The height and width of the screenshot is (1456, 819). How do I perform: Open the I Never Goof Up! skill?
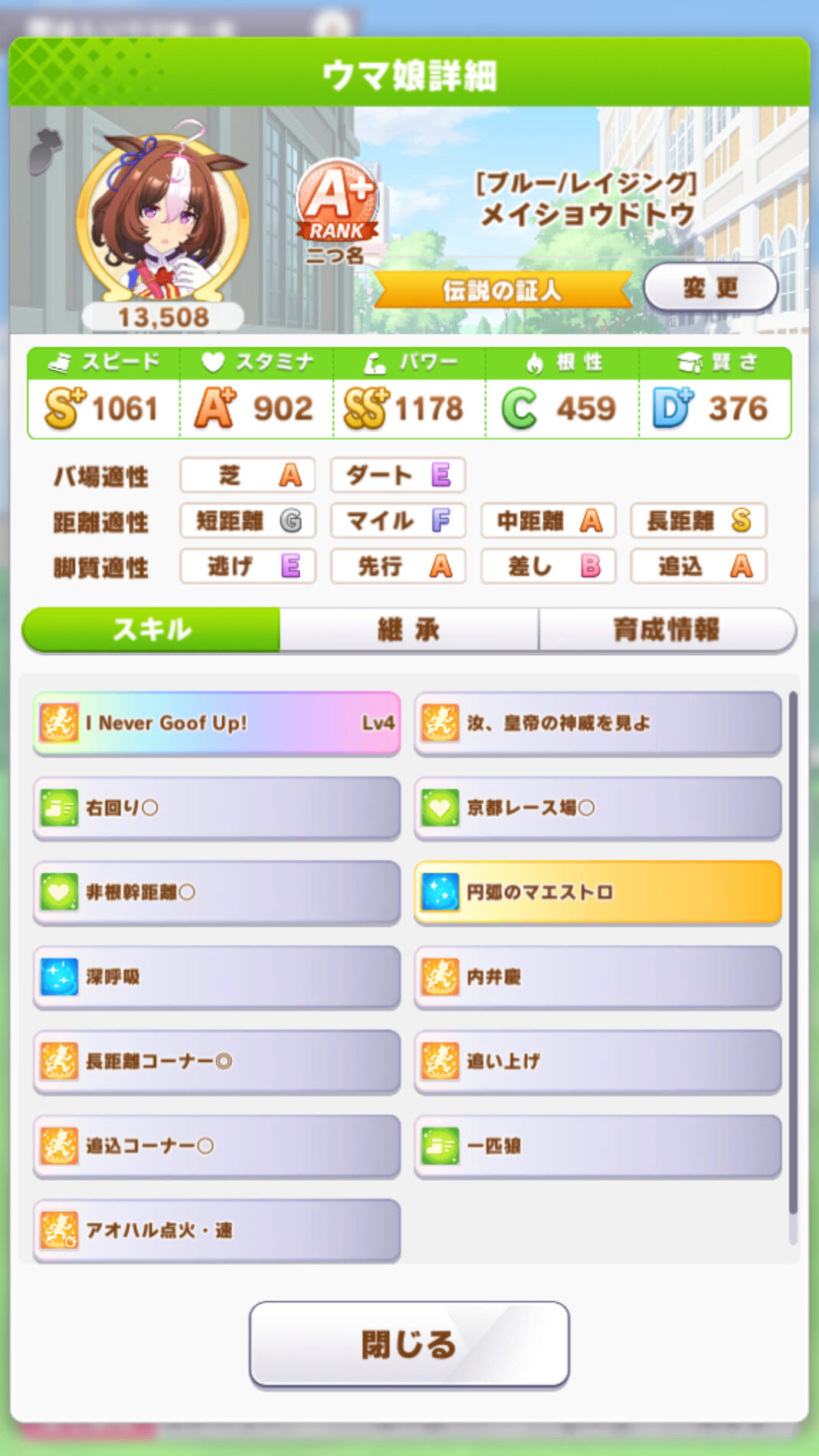tap(217, 723)
